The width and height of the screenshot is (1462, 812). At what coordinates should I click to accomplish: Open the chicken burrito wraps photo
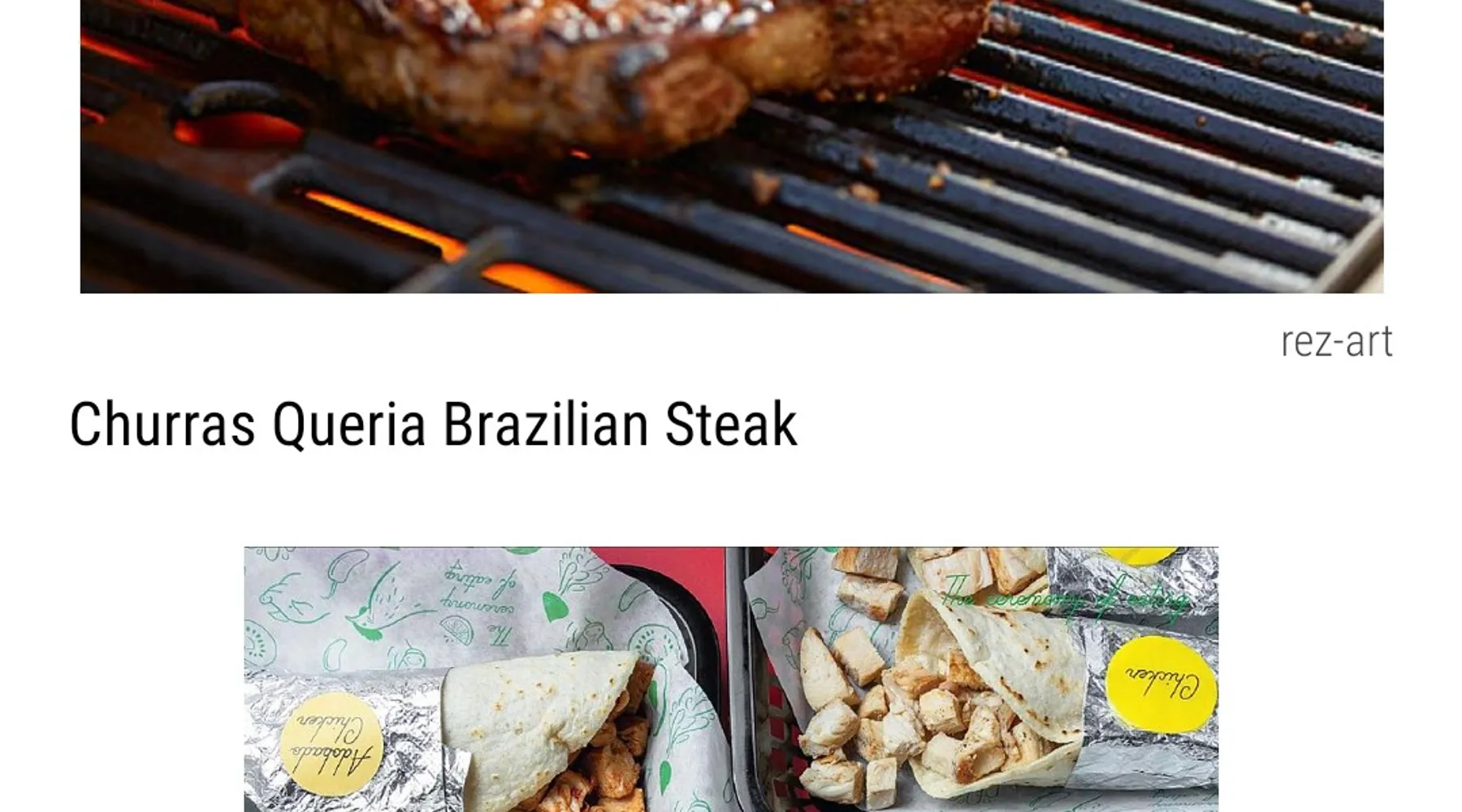[731, 679]
